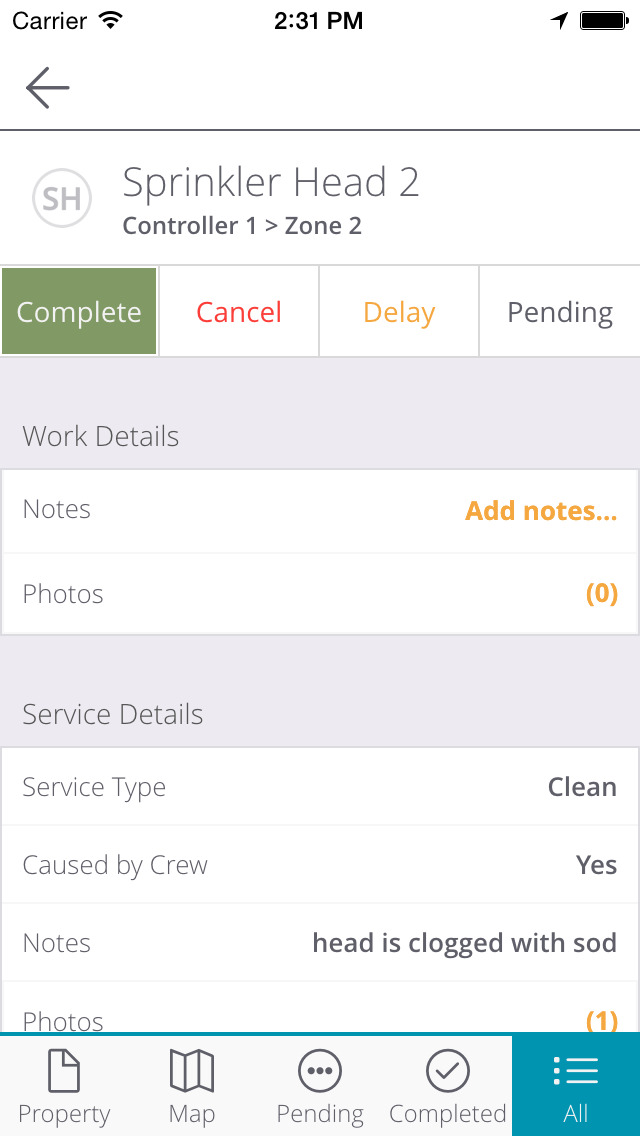
Task: Select the Cancel status
Action: 238,312
